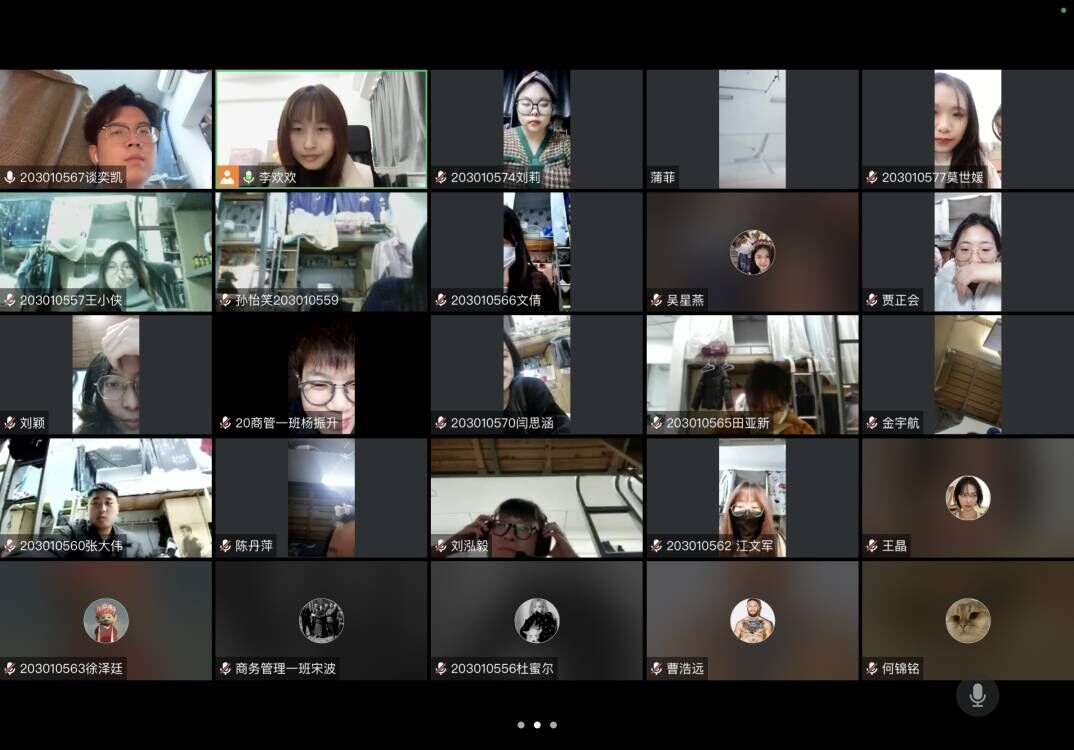Tap the page indicator dots
Viewport: 1074px width, 750px height.
pos(537,725)
